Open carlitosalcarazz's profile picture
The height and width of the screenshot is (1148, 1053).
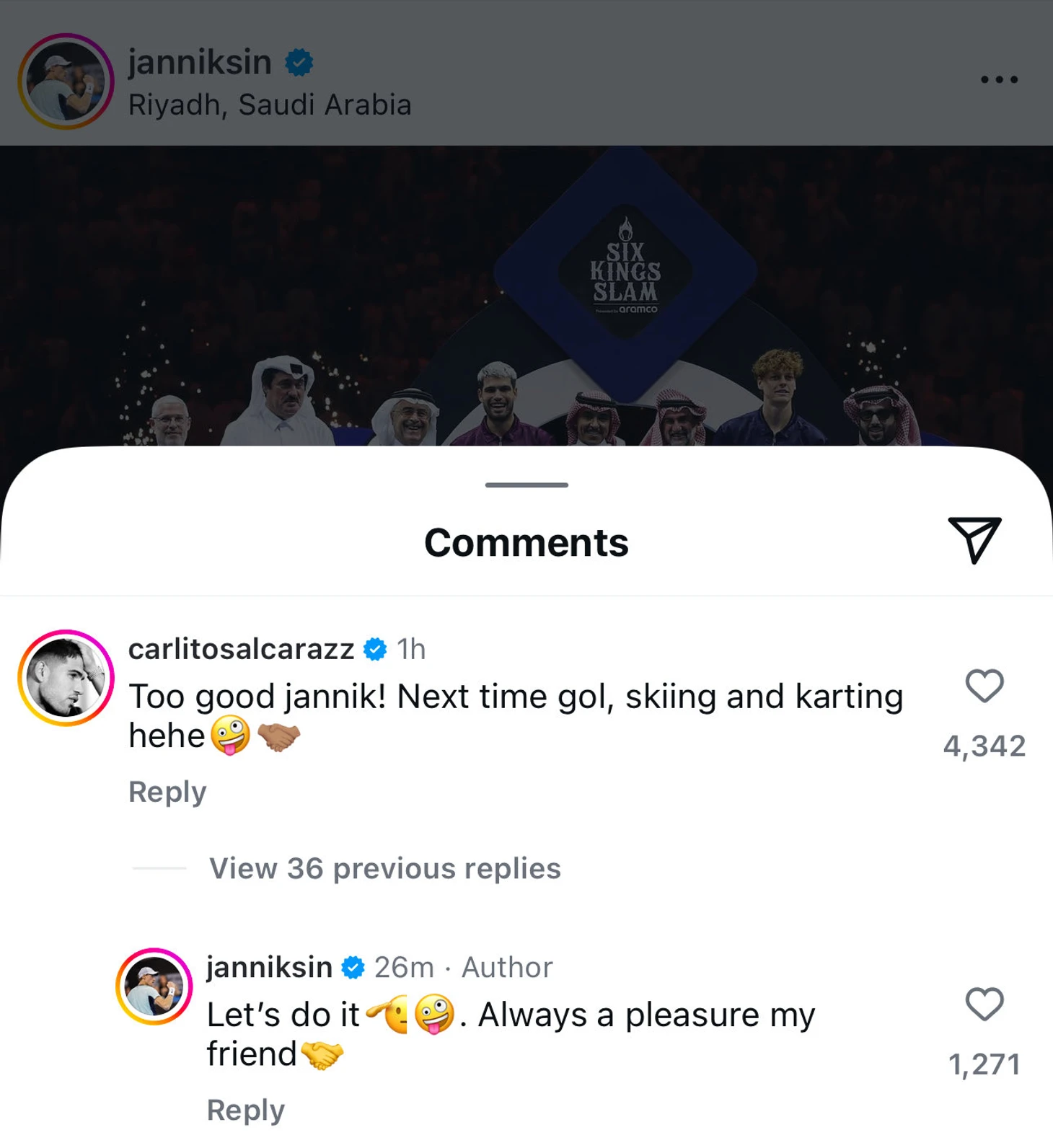tap(66, 678)
